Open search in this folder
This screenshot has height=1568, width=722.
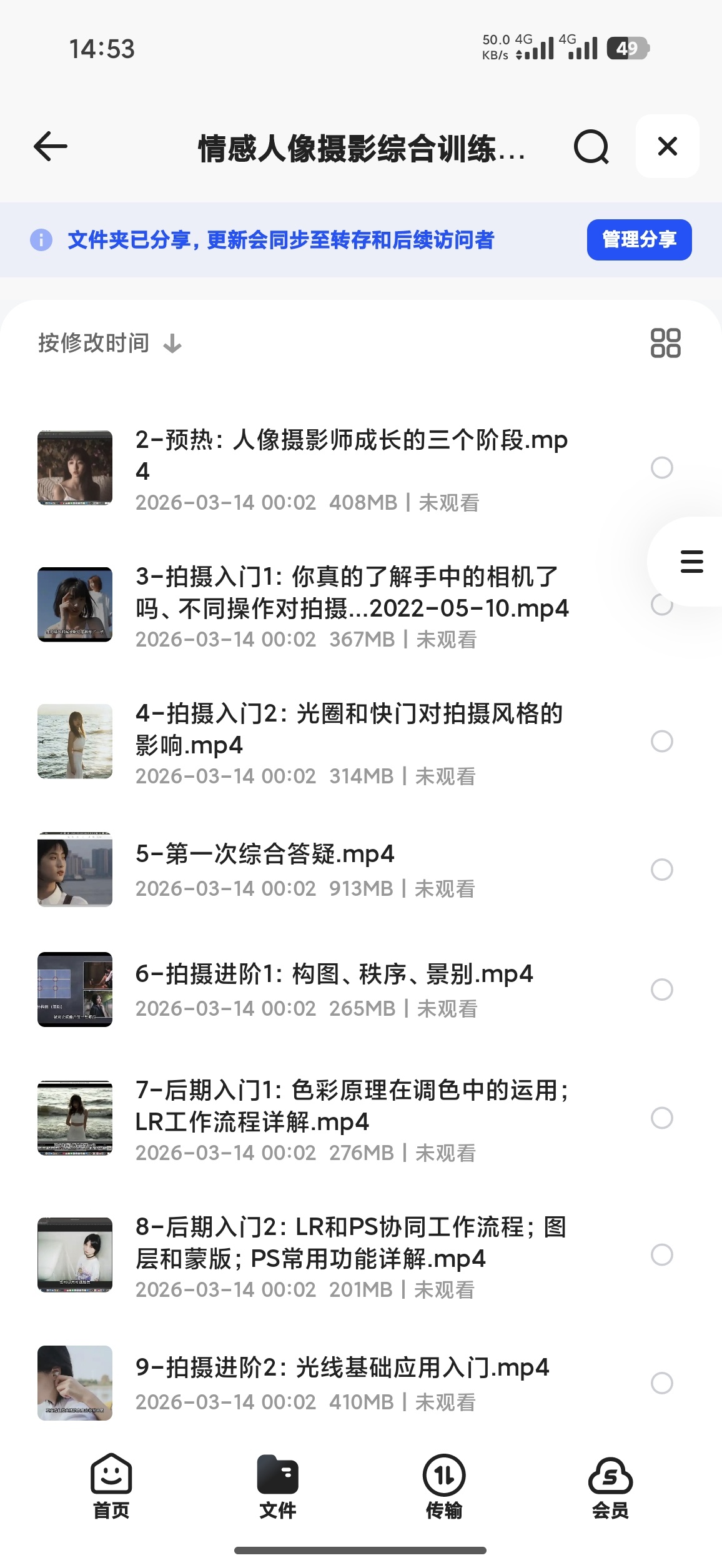[x=591, y=147]
